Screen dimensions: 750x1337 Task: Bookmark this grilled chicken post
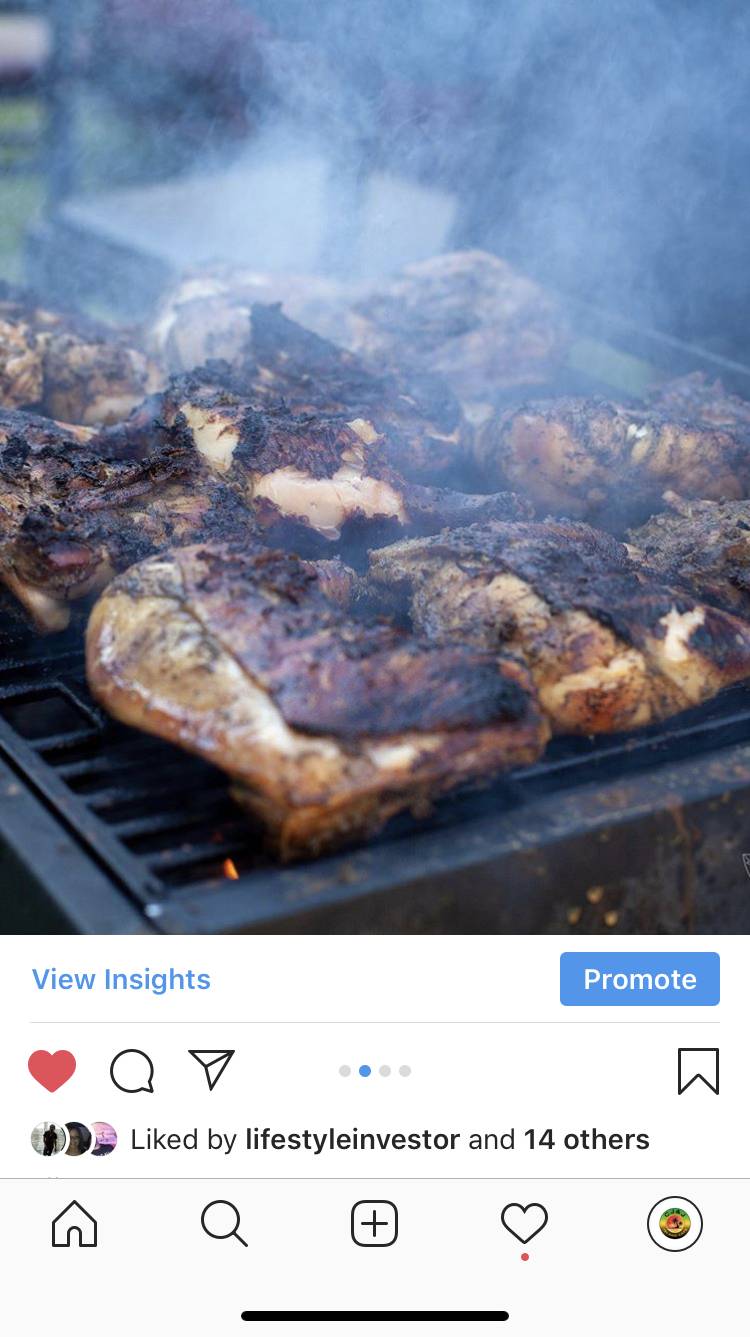698,1071
